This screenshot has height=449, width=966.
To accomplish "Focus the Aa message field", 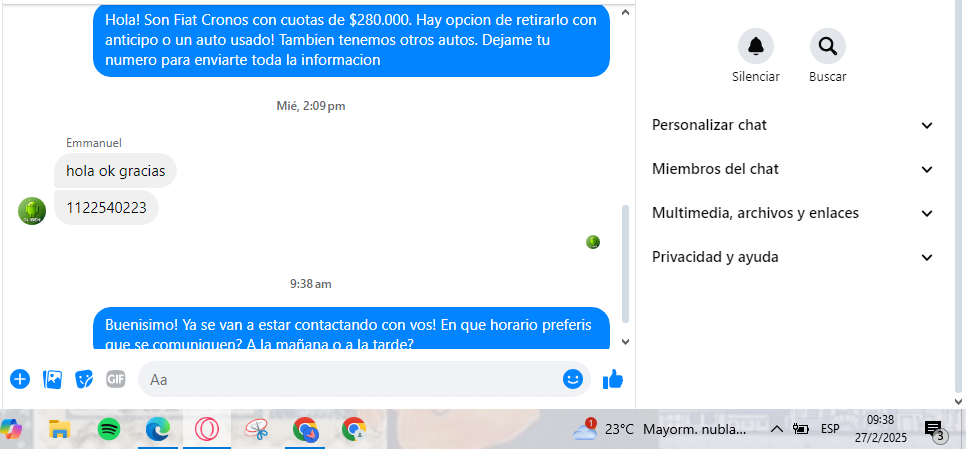I will tap(350, 379).
